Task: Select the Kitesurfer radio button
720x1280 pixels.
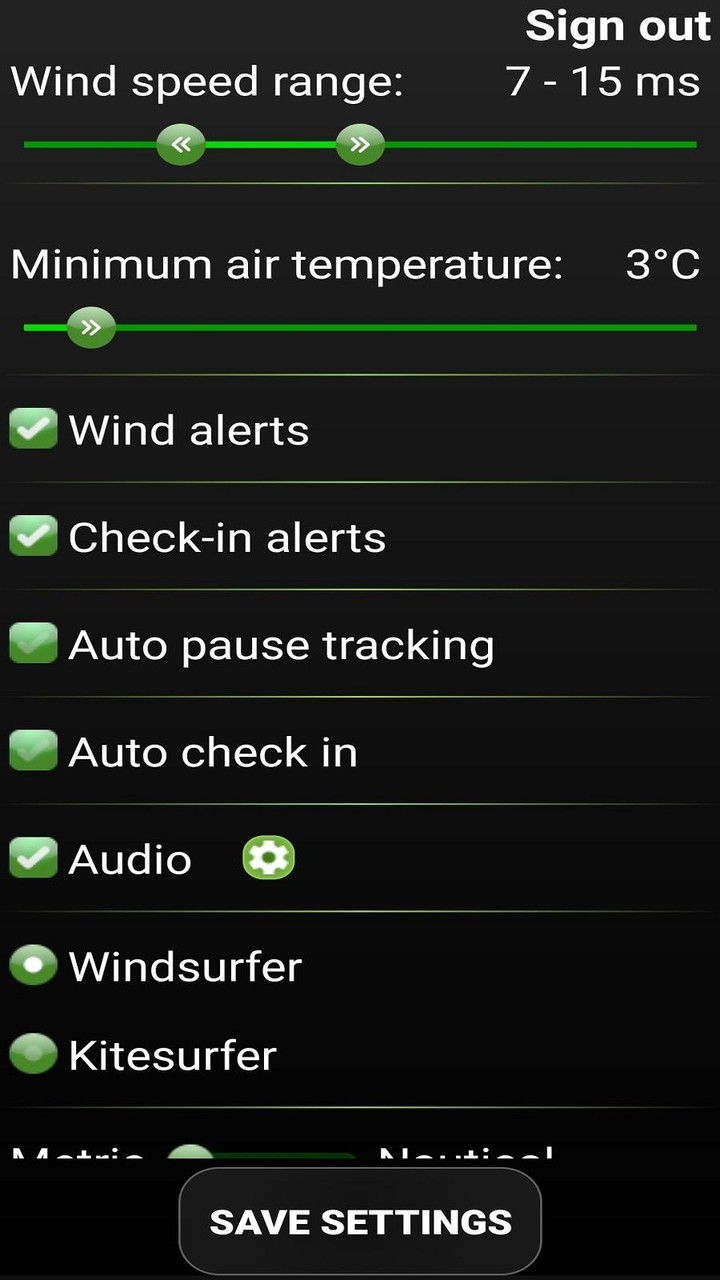Action: point(33,1053)
